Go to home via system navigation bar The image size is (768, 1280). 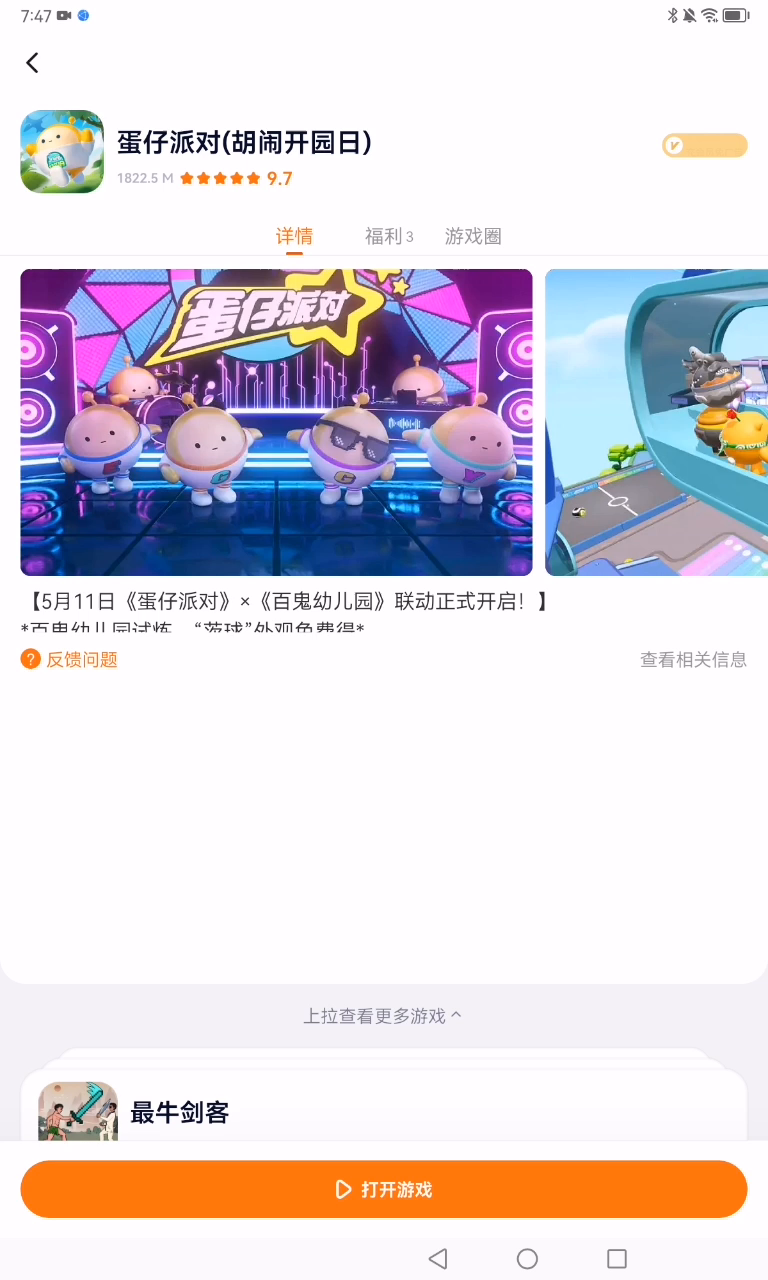click(x=527, y=1258)
